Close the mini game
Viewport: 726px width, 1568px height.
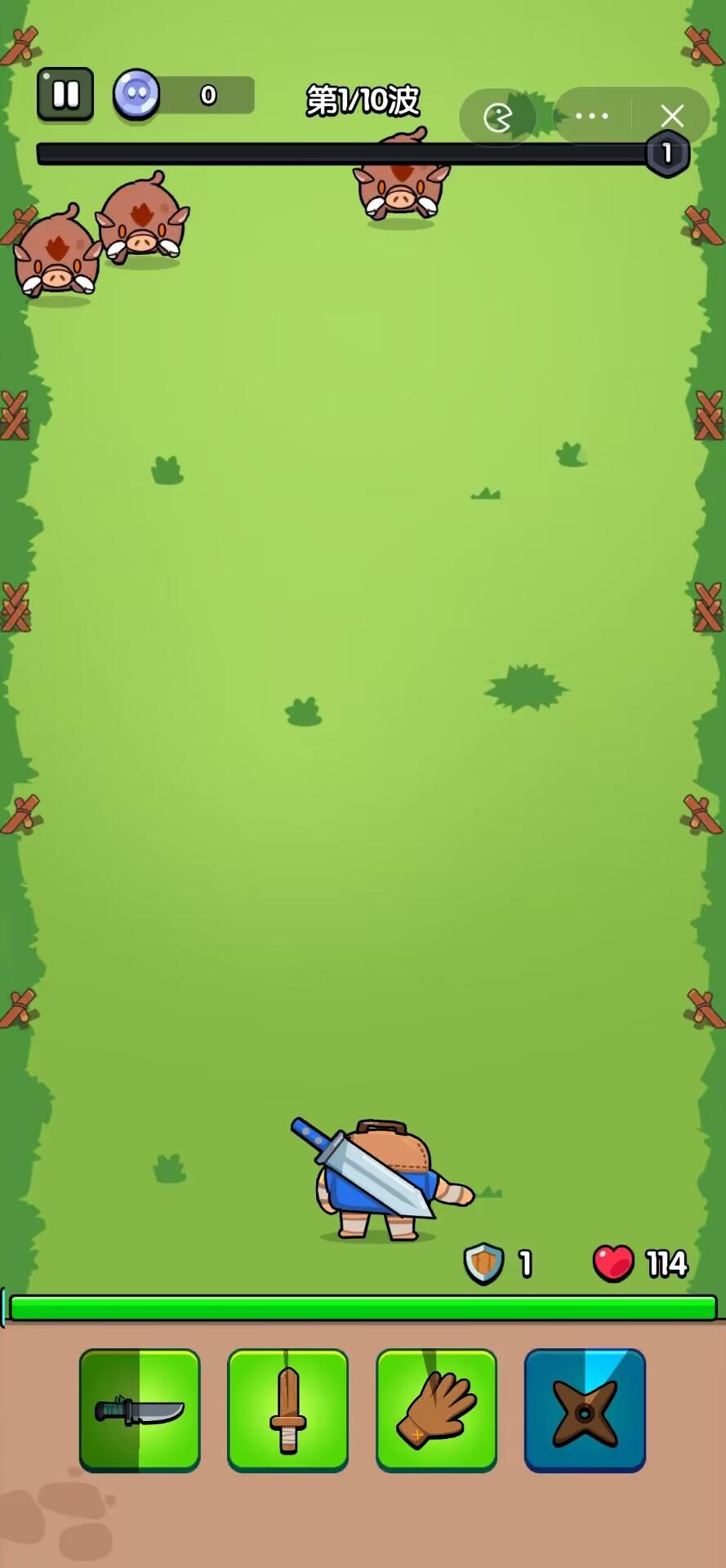coord(672,116)
